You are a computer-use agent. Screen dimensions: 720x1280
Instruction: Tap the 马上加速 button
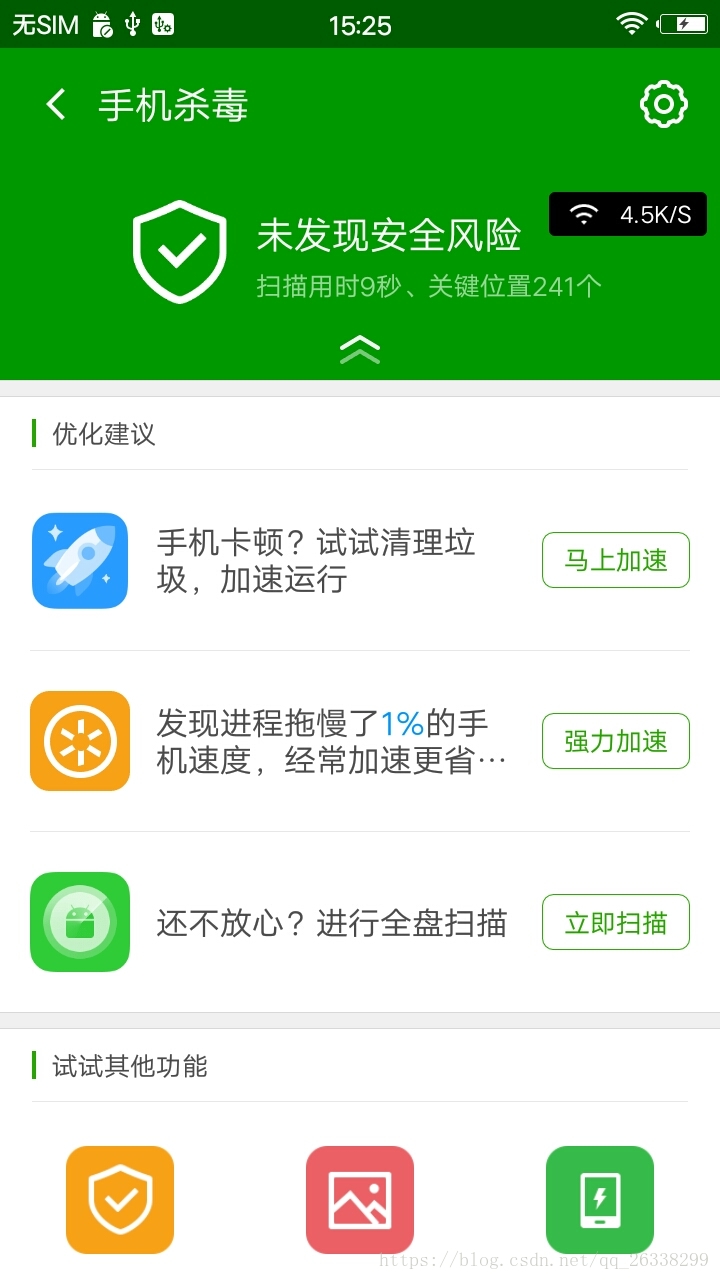616,560
